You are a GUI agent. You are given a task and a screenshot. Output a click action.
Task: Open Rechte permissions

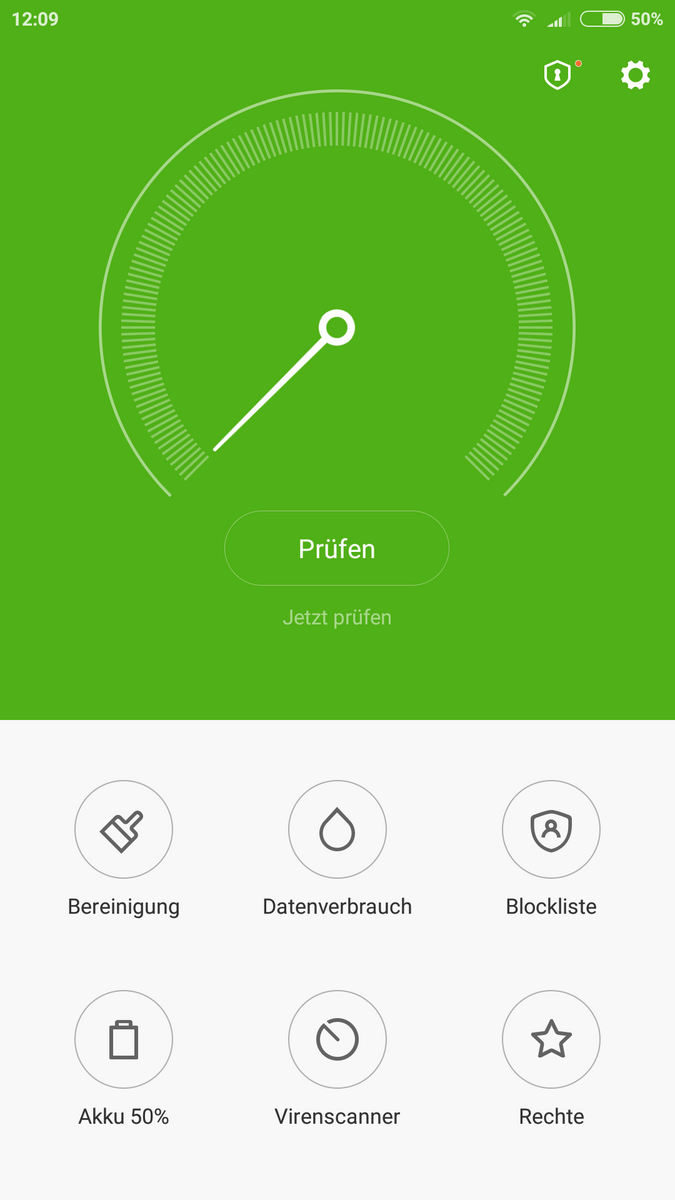pyautogui.click(x=551, y=1040)
